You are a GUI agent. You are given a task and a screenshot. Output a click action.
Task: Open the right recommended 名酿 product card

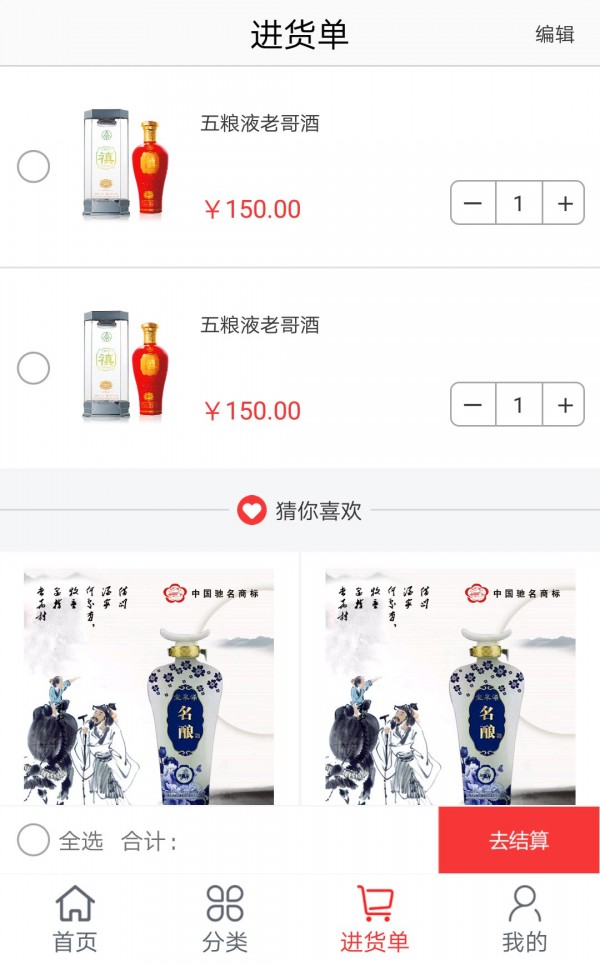(450, 685)
